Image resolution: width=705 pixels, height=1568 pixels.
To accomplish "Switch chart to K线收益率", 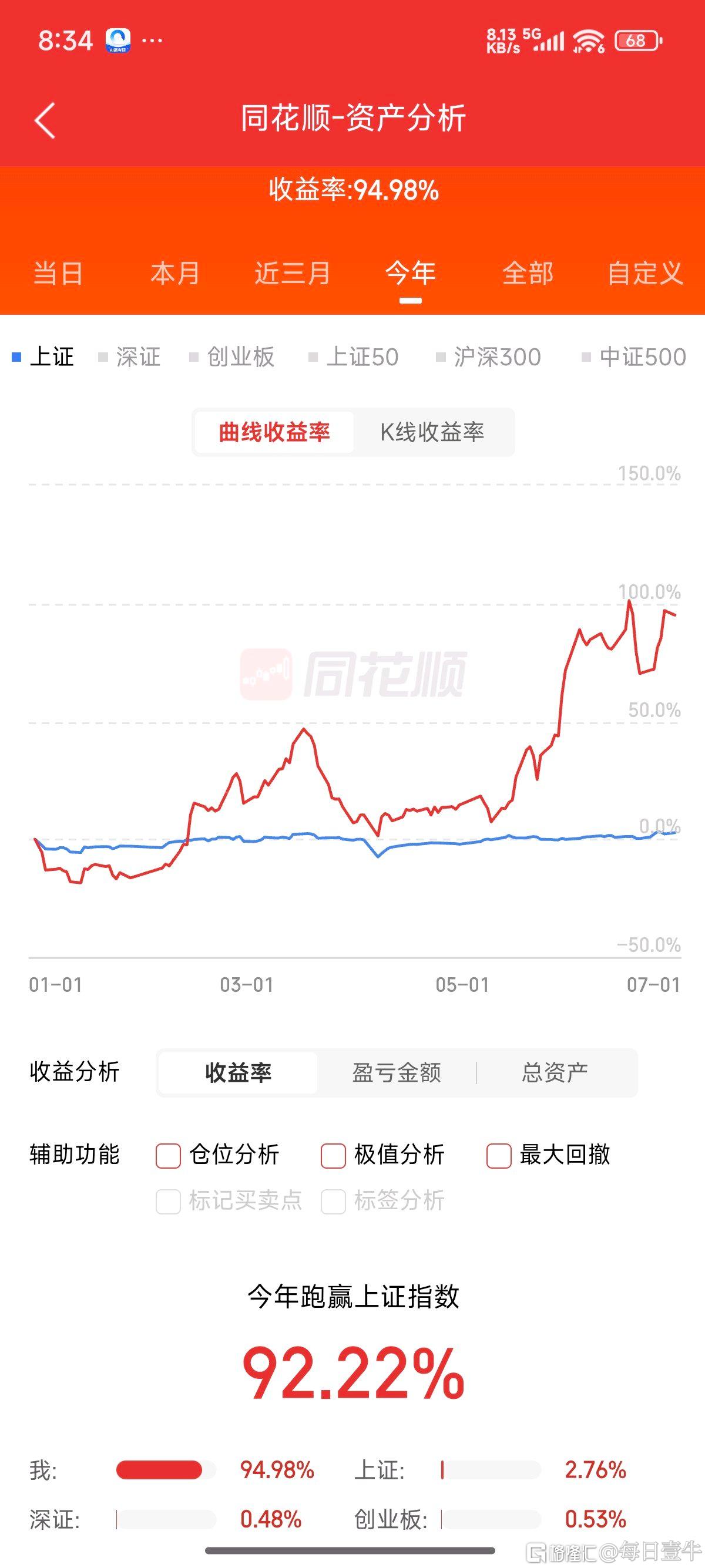I will [432, 433].
